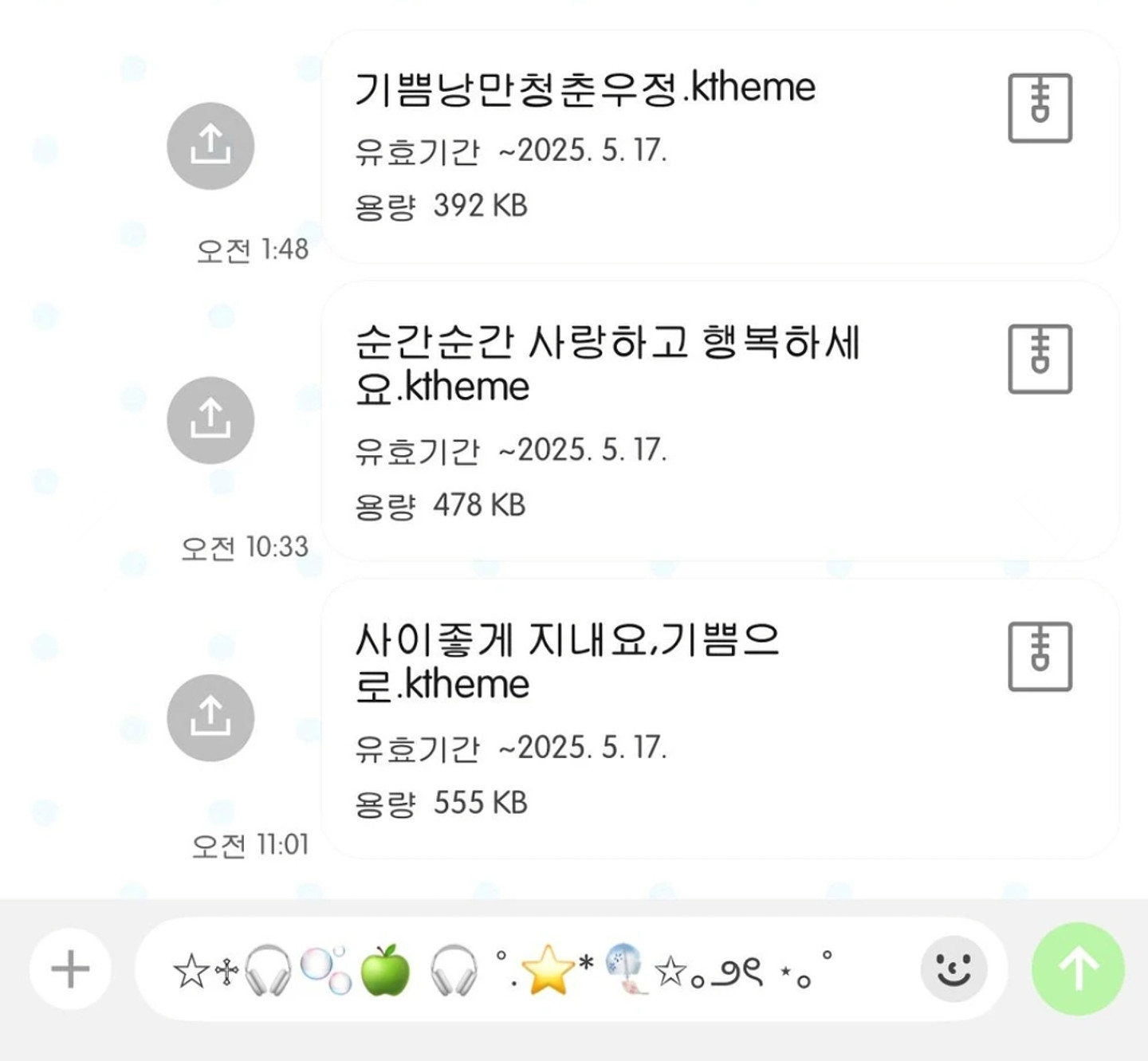
Task: Share the 순간순간 사랑하고 행복하세요.ktheme file
Action: click(x=210, y=420)
